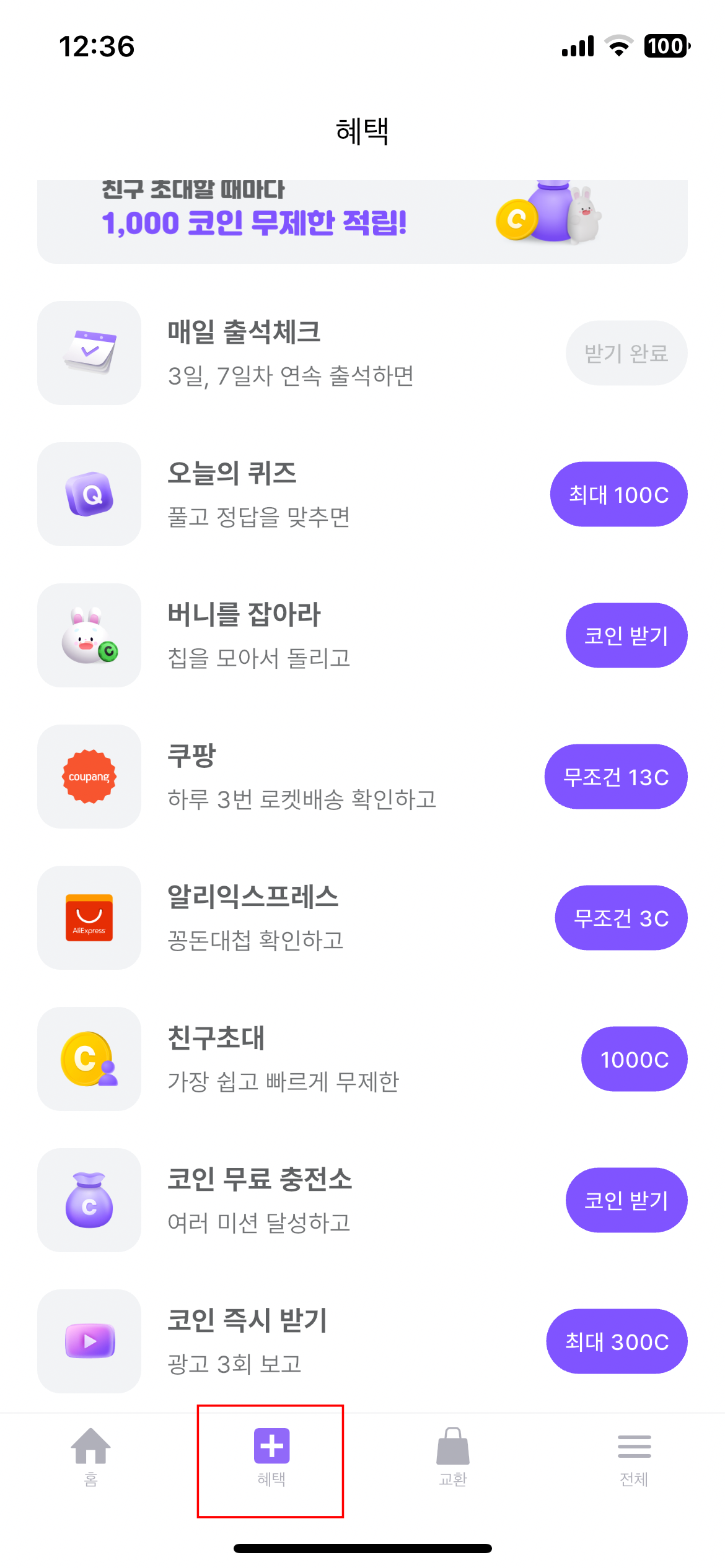This screenshot has height=1568, width=725.
Task: Claim 무조건 3C from 알리익스프레스
Action: (621, 918)
